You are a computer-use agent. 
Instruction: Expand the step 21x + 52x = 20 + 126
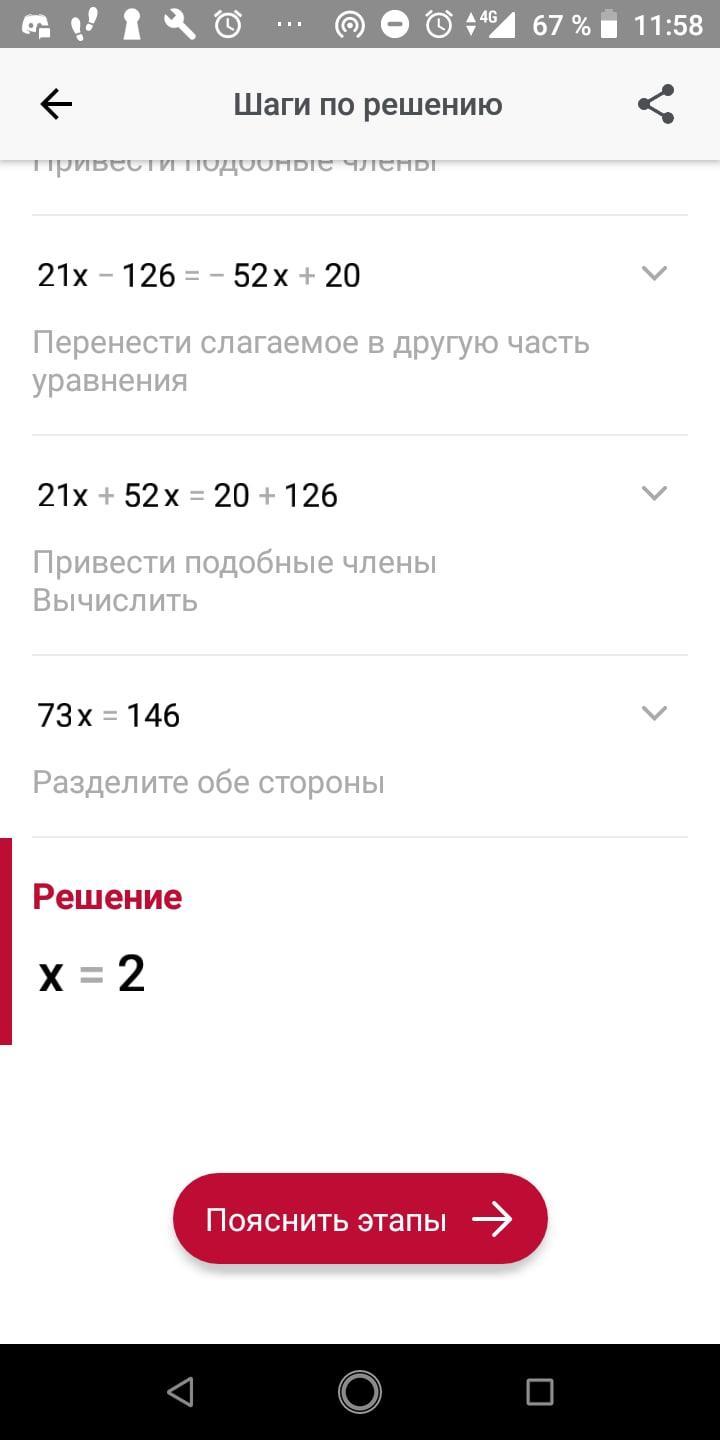pyautogui.click(x=654, y=493)
